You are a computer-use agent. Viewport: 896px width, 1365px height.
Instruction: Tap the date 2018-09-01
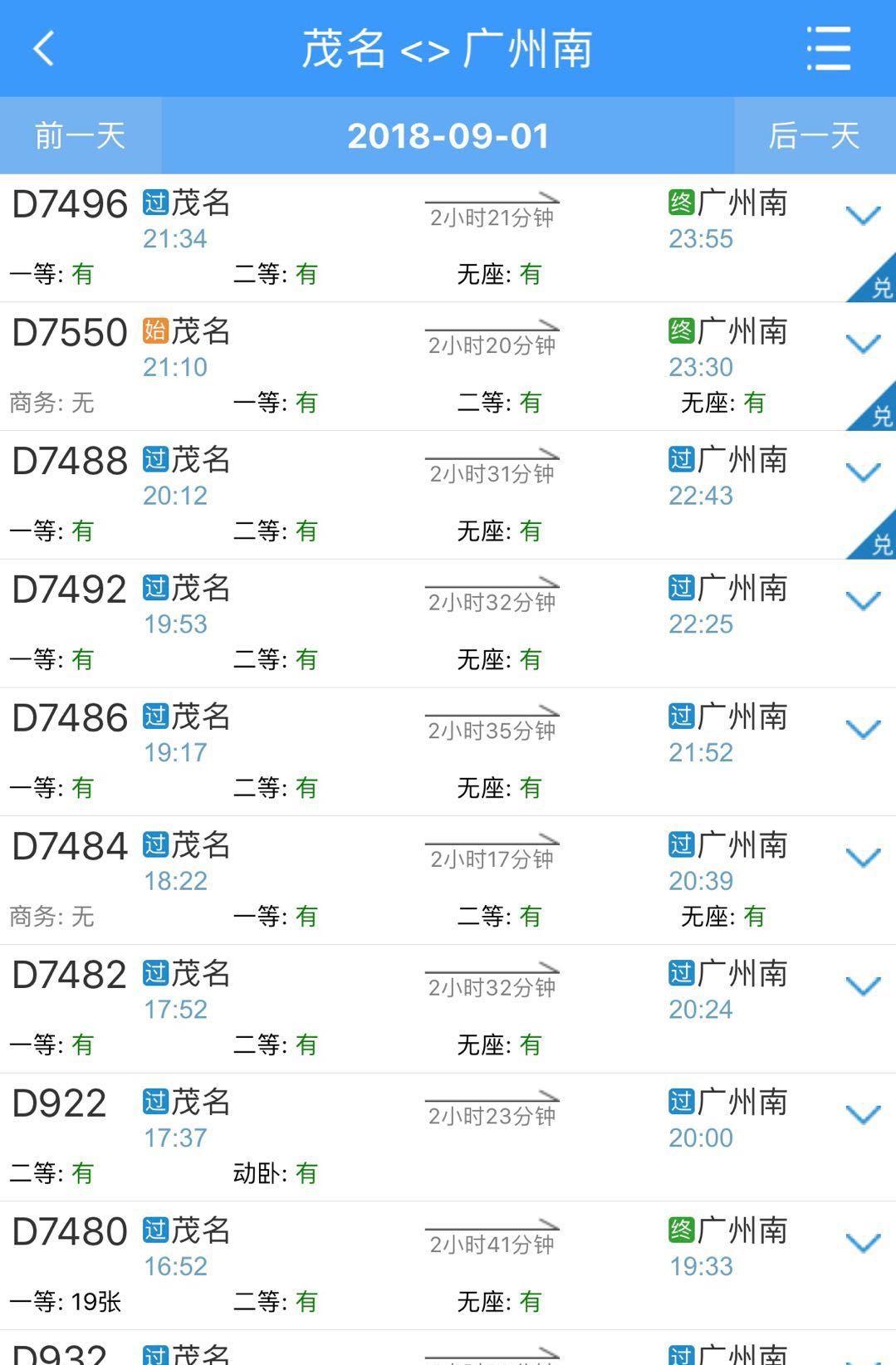(x=448, y=135)
